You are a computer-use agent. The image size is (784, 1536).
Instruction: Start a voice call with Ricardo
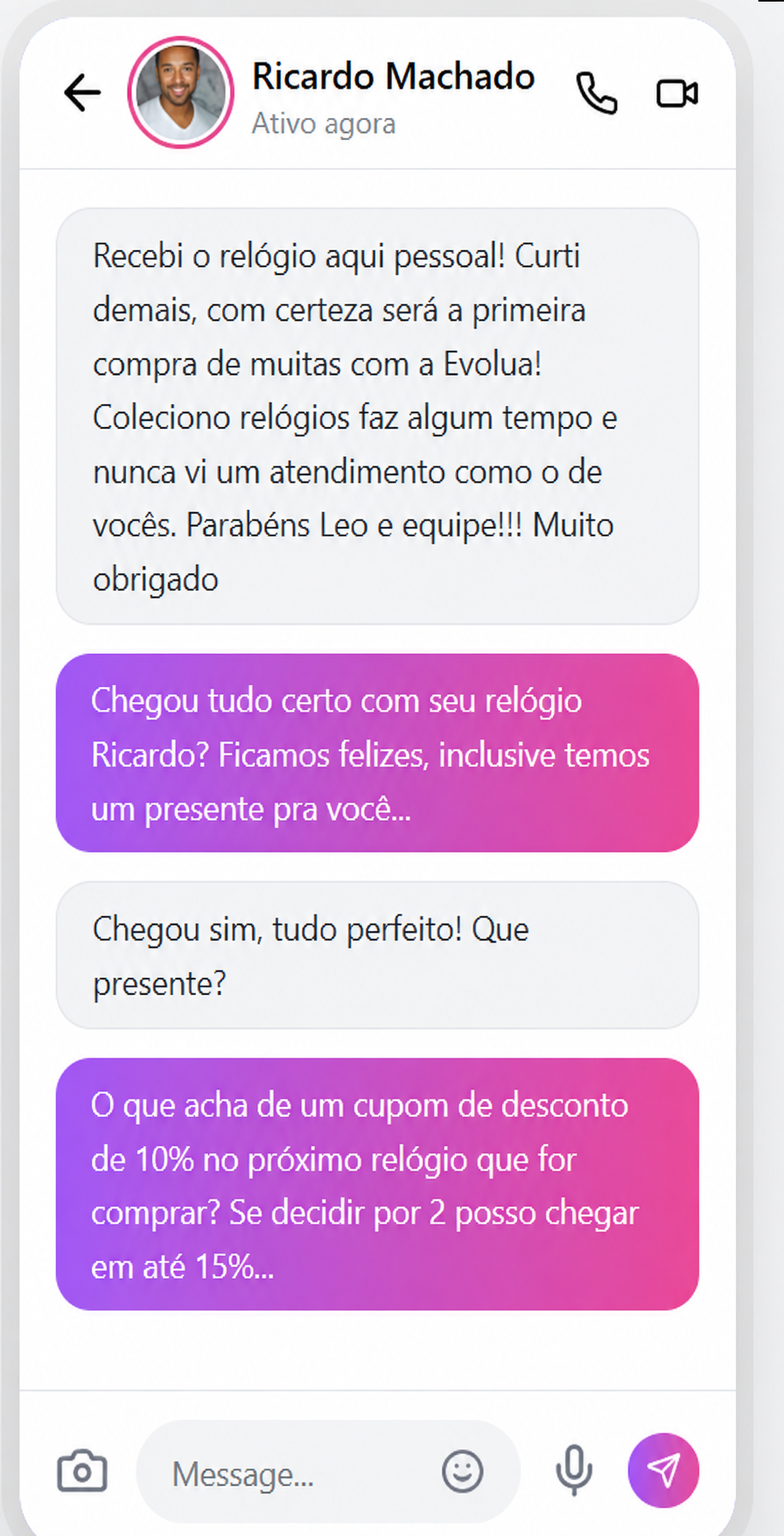pos(597,93)
